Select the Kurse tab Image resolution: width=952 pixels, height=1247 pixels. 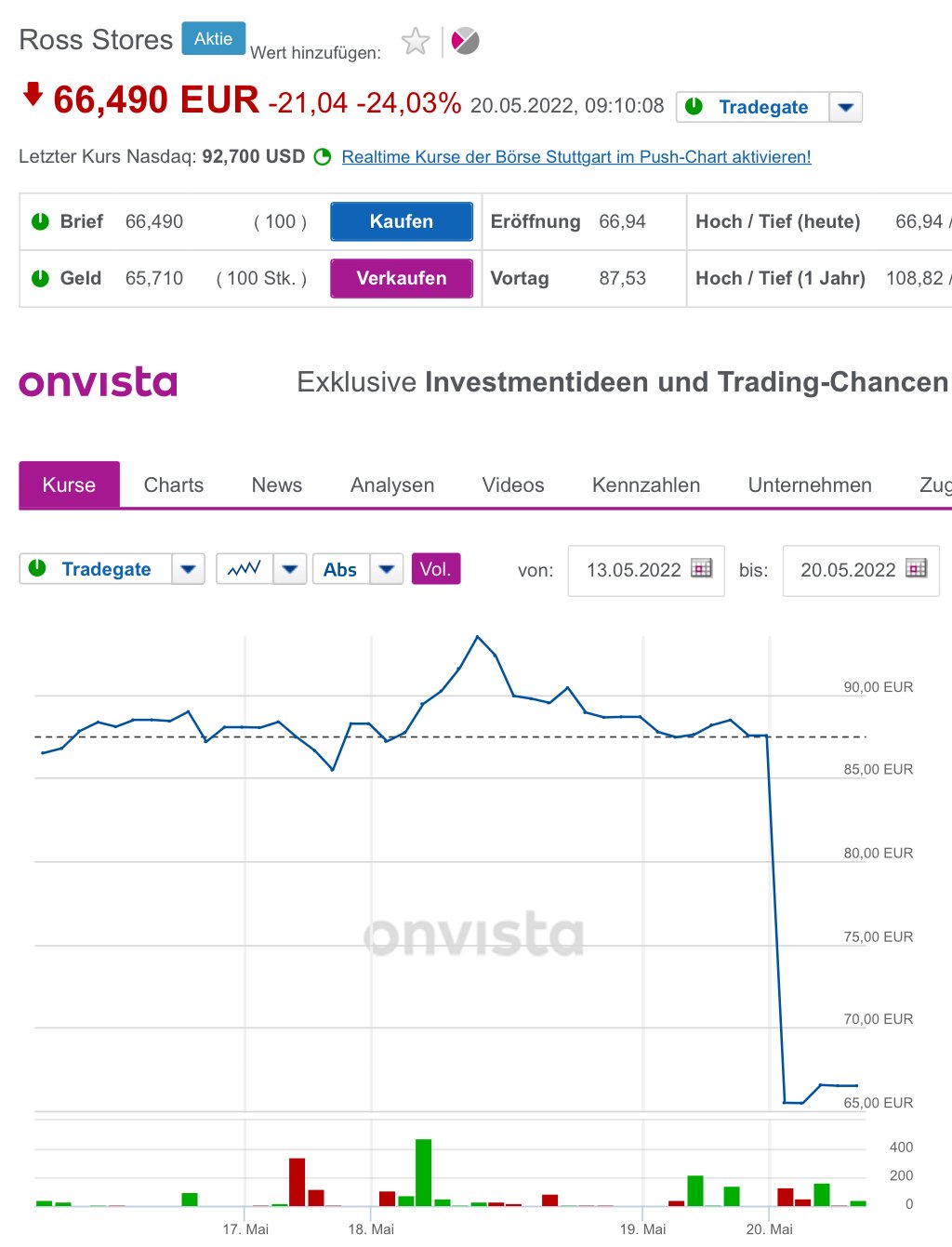69,484
